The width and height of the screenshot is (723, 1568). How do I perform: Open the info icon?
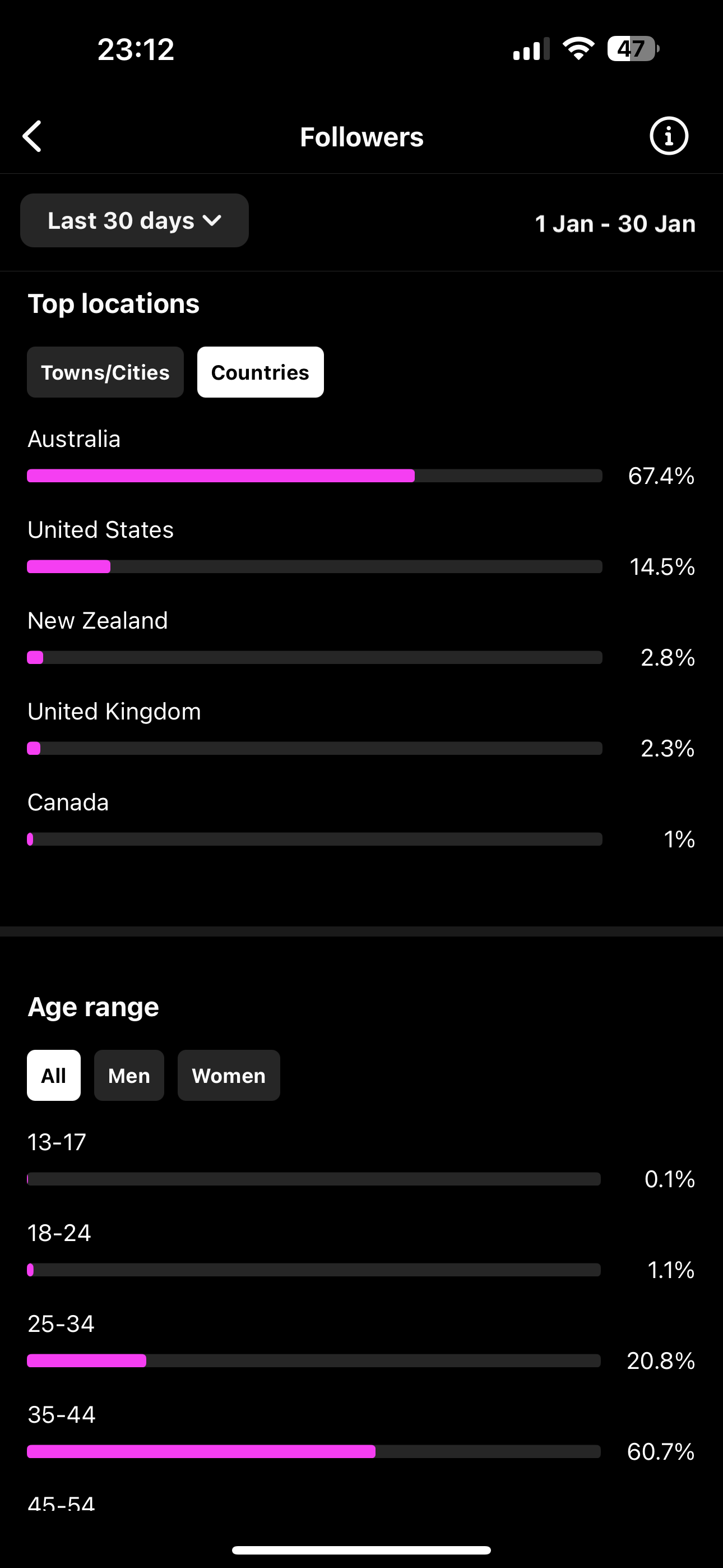coord(669,136)
